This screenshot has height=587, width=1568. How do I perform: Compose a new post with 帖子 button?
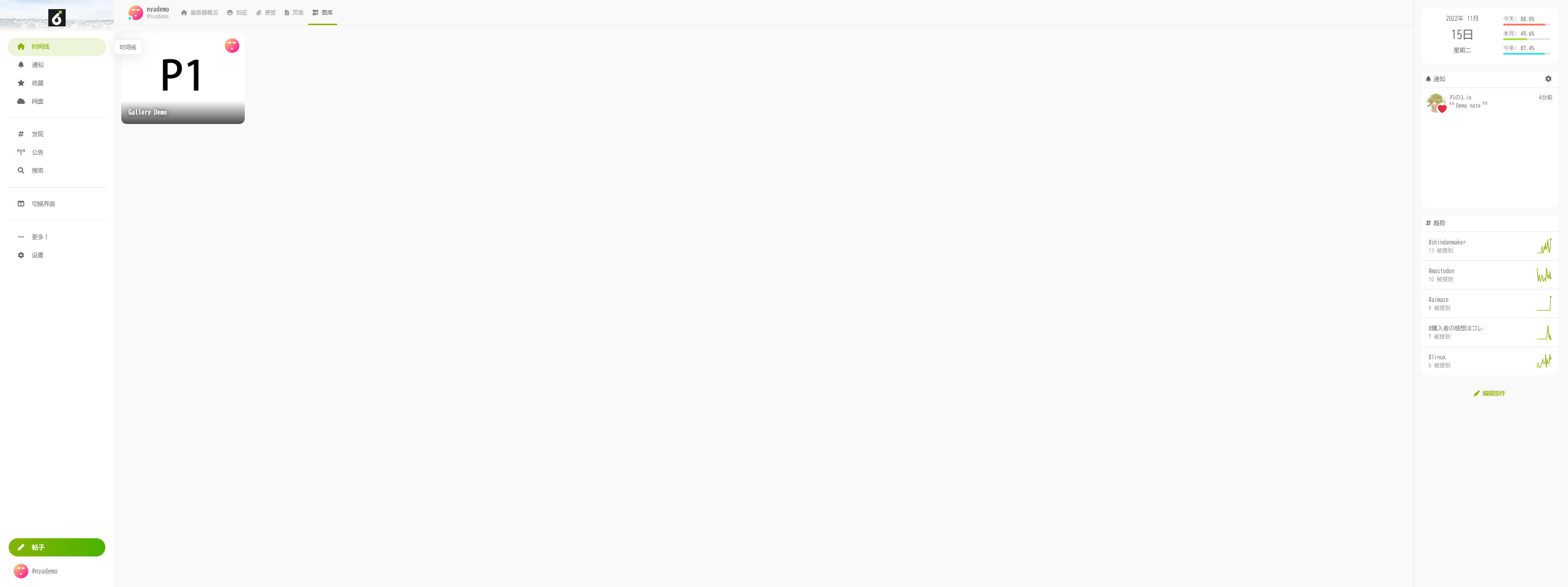[57, 547]
